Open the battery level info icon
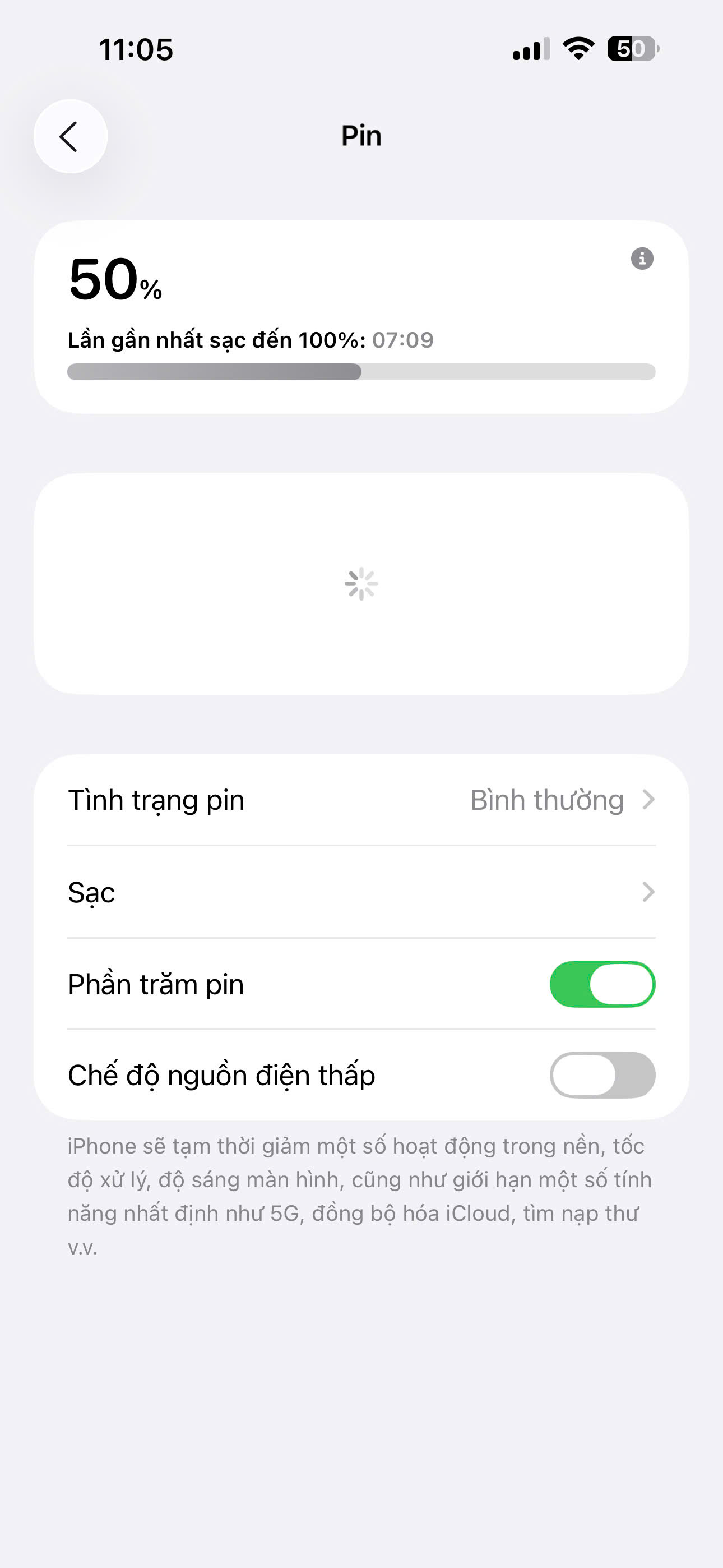This screenshot has height=1568, width=723. pos(642,259)
